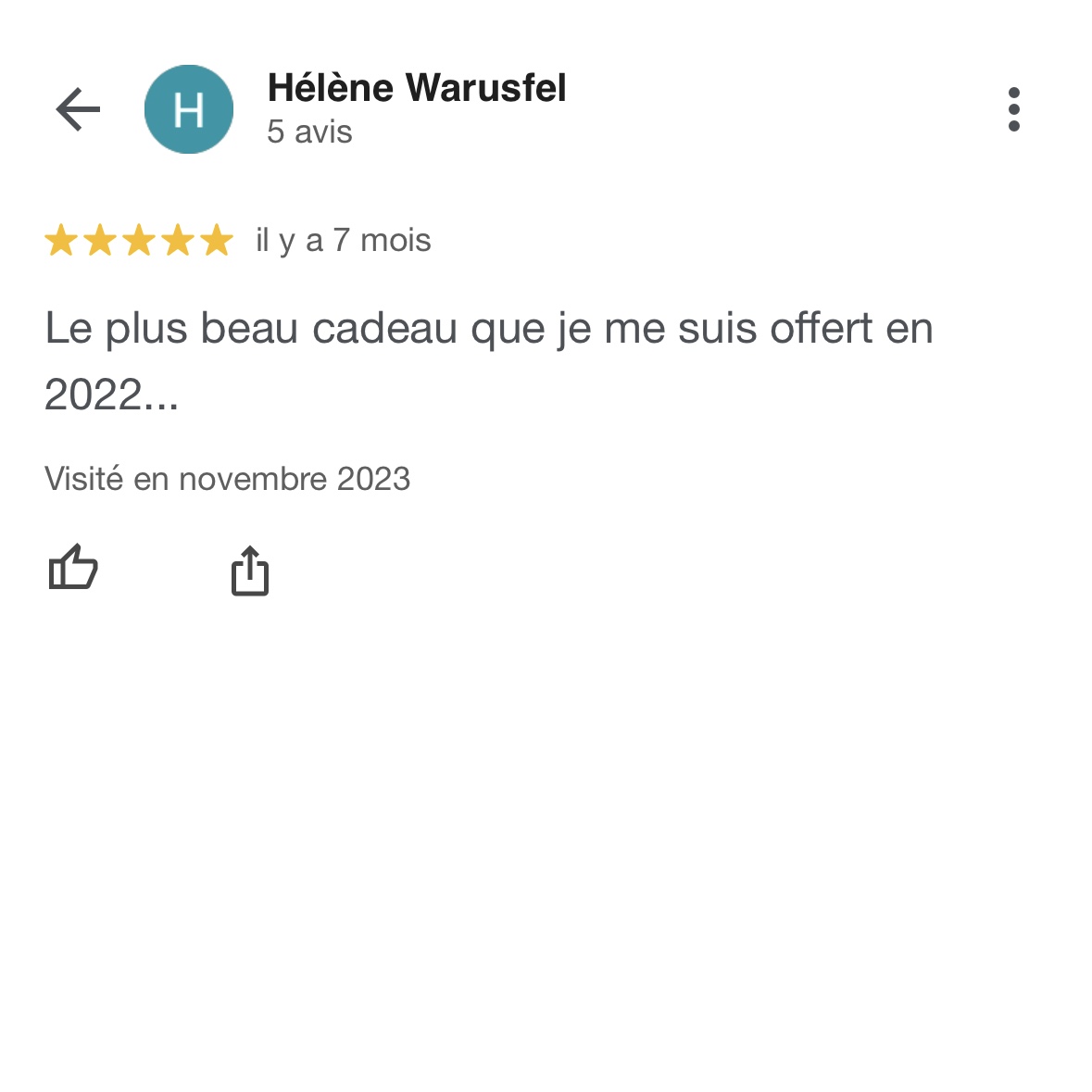Open the three-dot overflow menu
This screenshot has width=1092, height=1092.
(1013, 110)
